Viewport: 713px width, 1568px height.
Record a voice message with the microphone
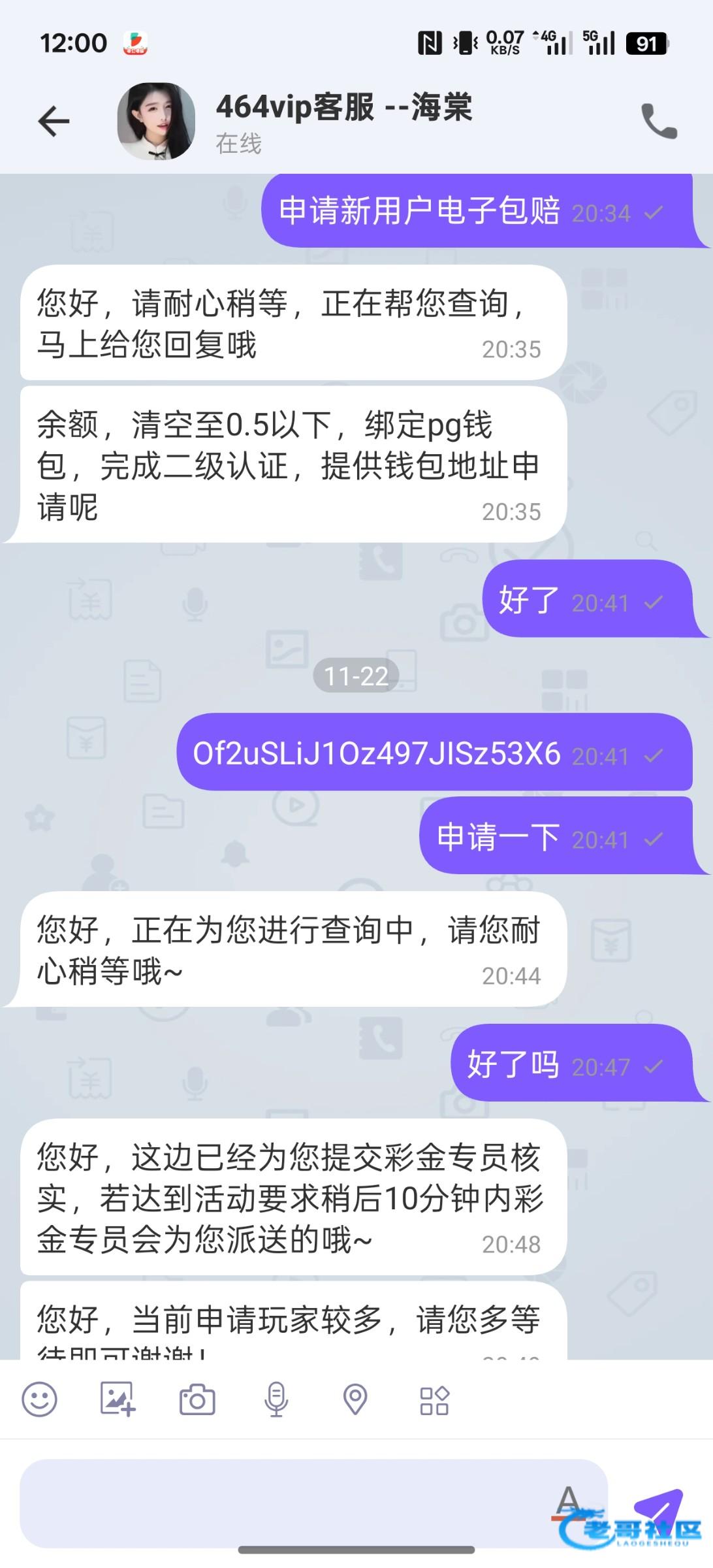[276, 1399]
